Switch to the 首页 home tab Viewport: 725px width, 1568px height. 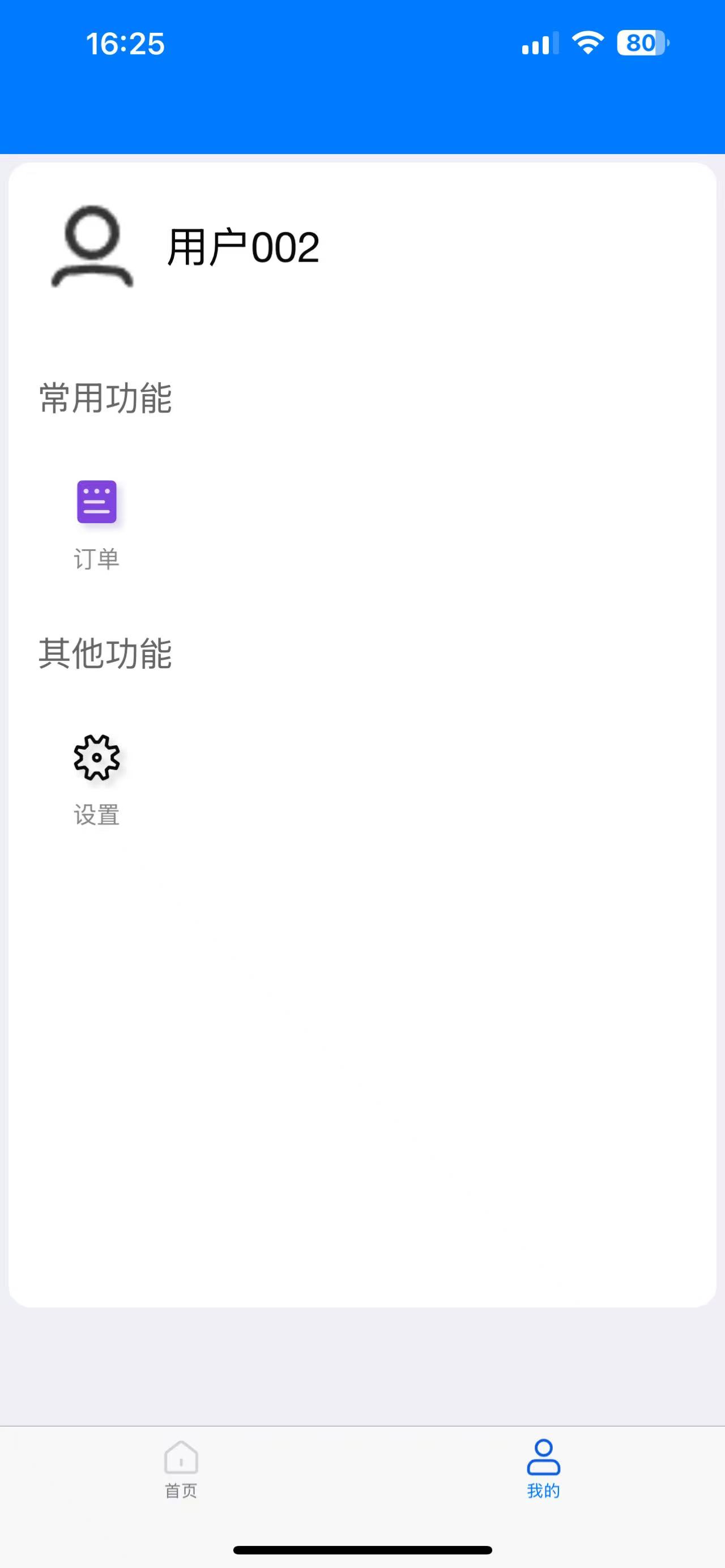pos(181,1468)
